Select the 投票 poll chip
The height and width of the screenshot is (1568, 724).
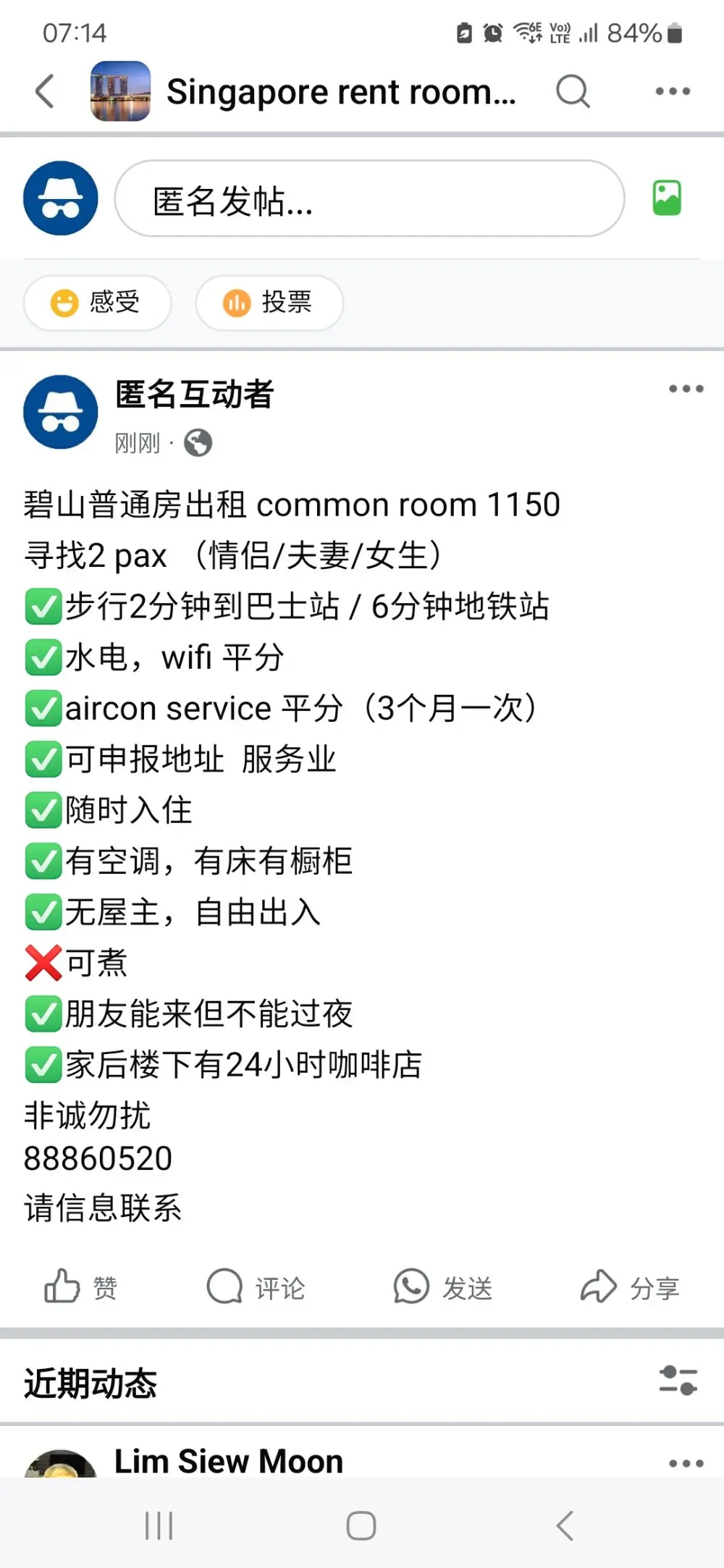click(269, 303)
